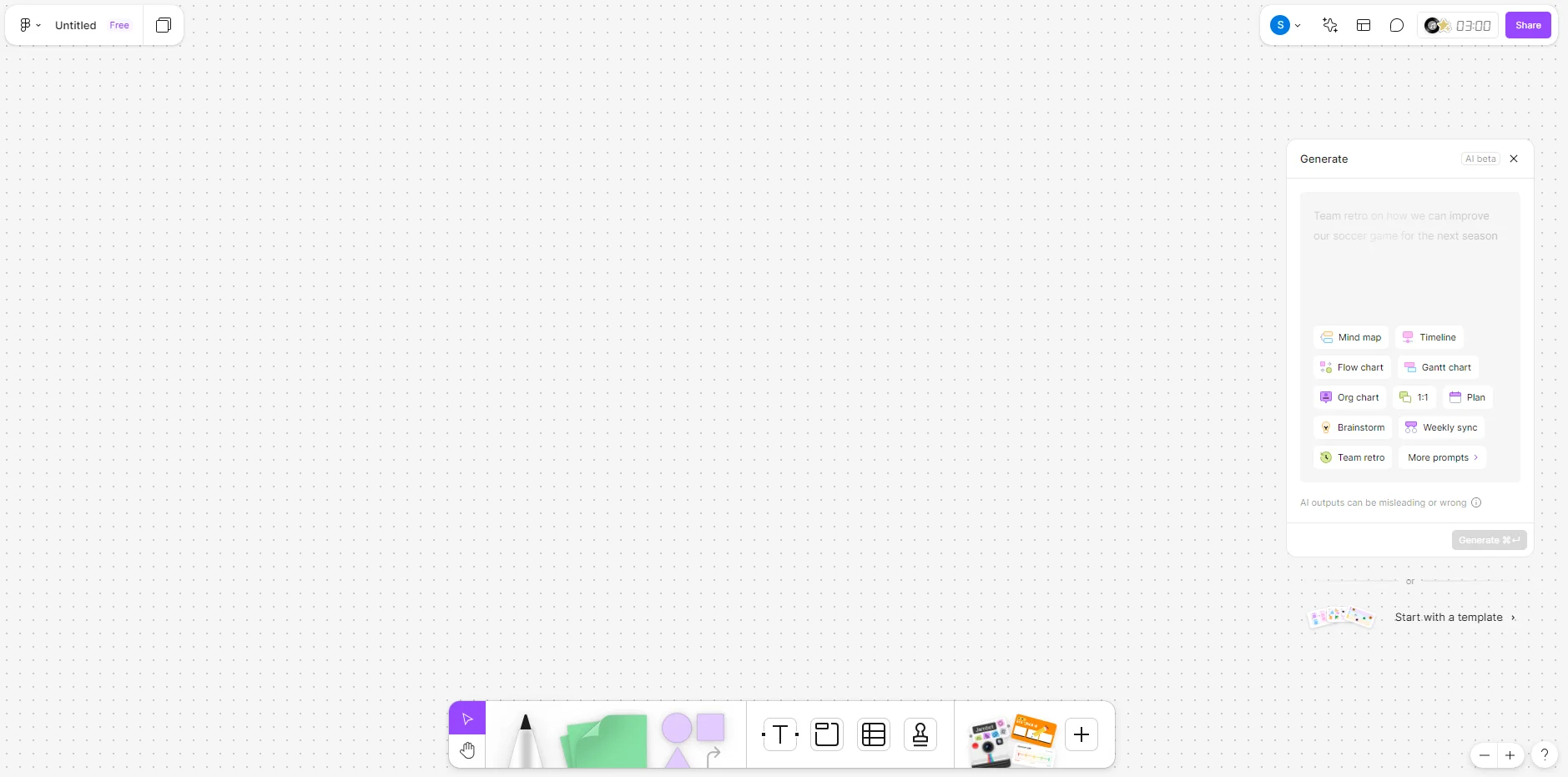
Task: Select the table tool
Action: (874, 734)
